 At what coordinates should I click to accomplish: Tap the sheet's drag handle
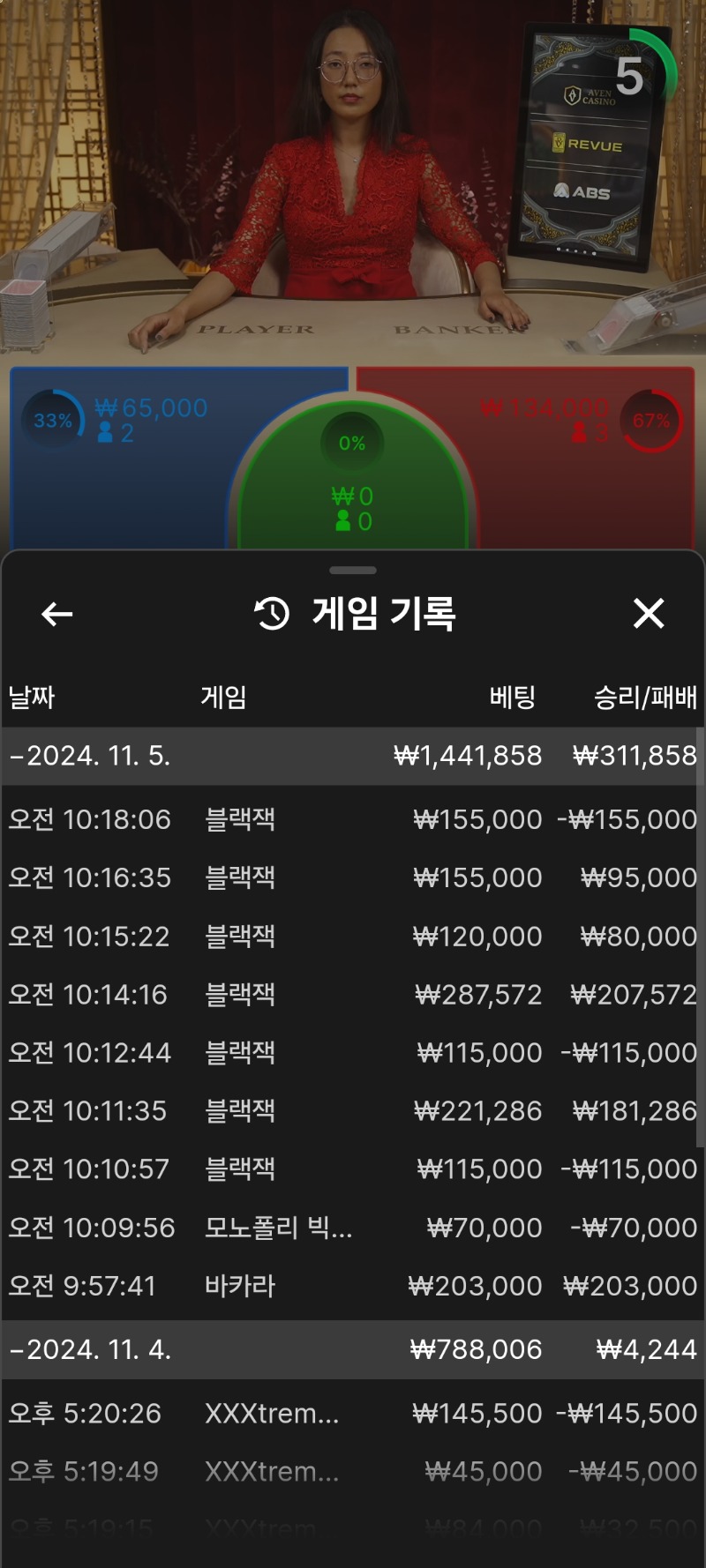coord(353,571)
